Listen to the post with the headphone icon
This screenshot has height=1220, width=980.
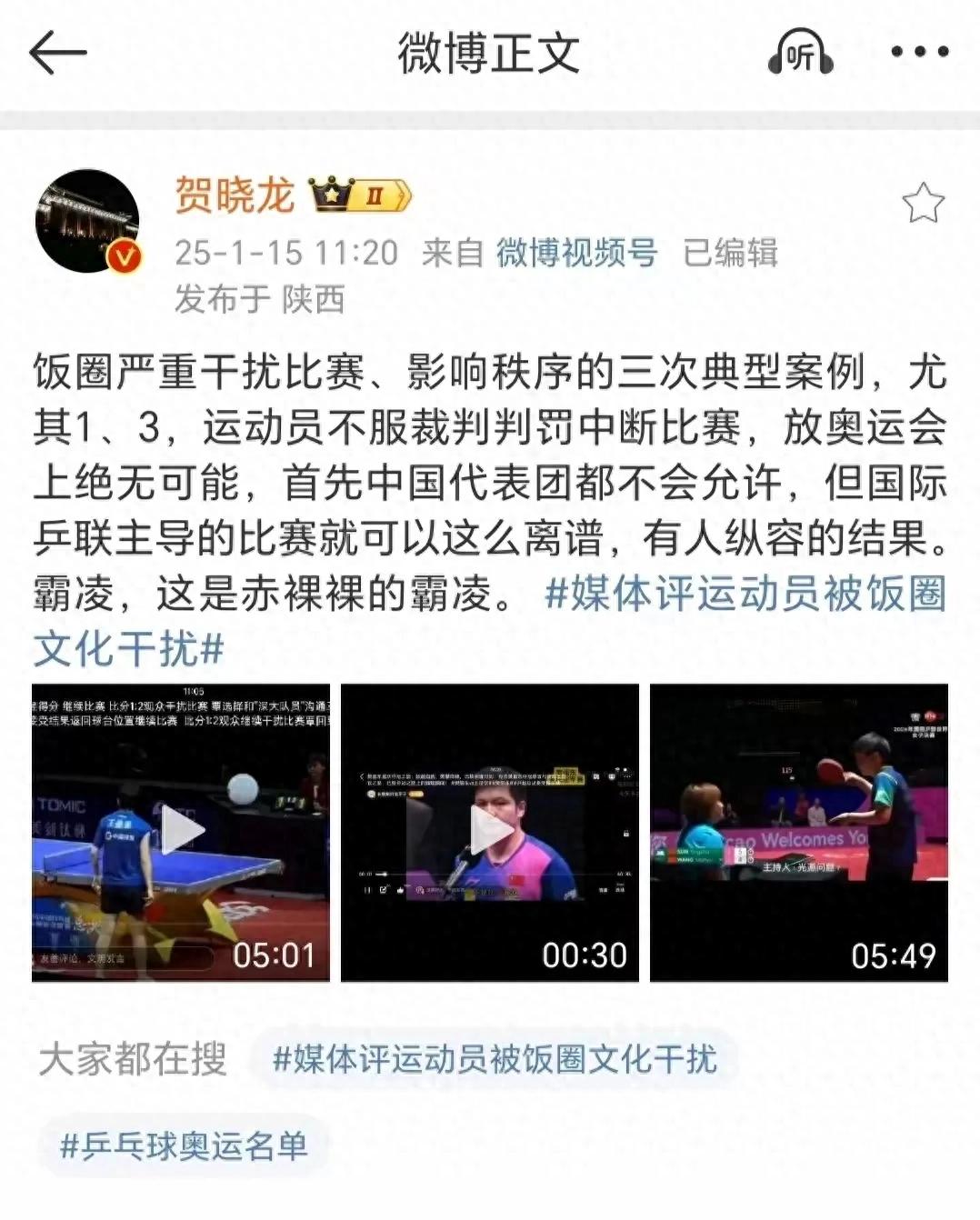tap(800, 53)
